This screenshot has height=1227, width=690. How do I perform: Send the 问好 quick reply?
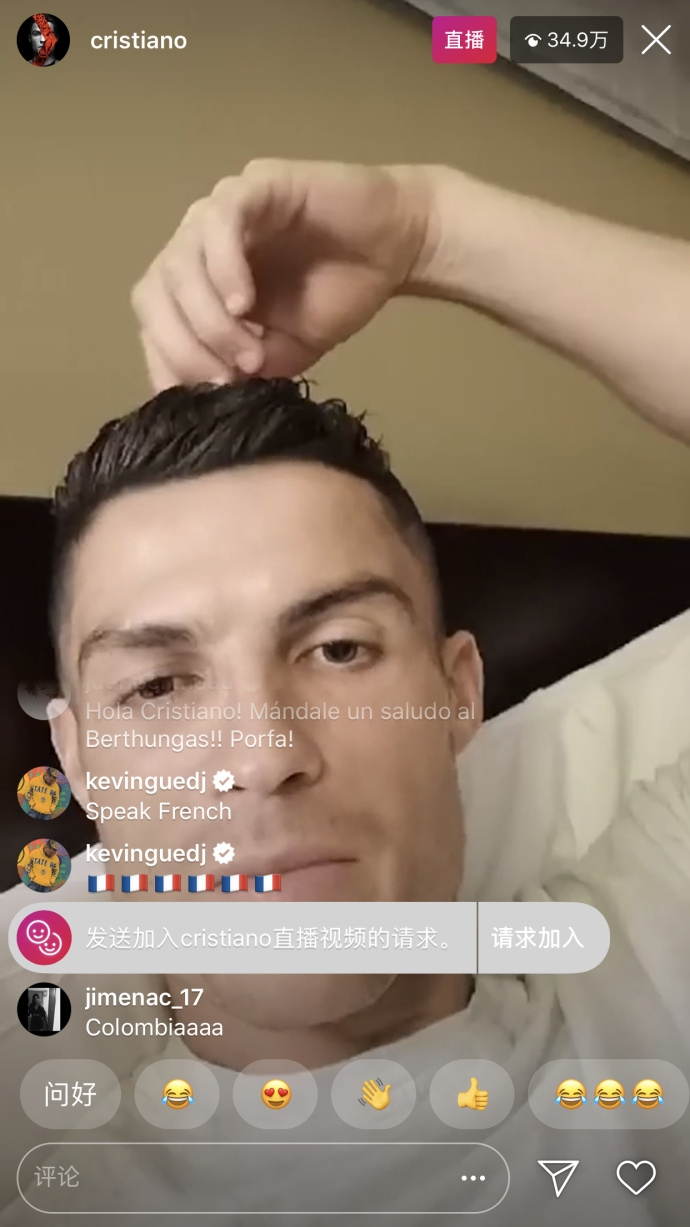[x=70, y=1094]
